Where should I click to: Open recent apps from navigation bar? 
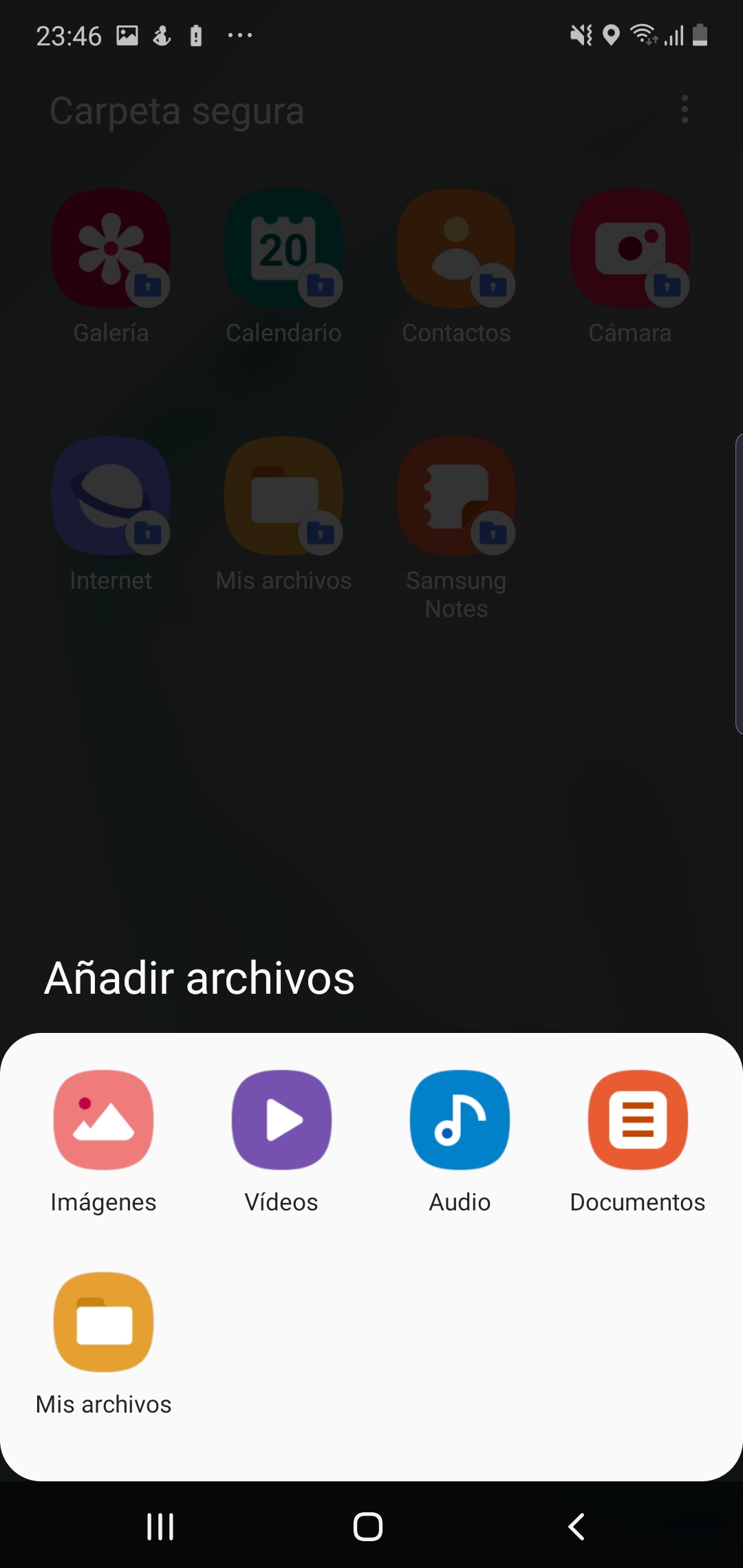point(160,1527)
